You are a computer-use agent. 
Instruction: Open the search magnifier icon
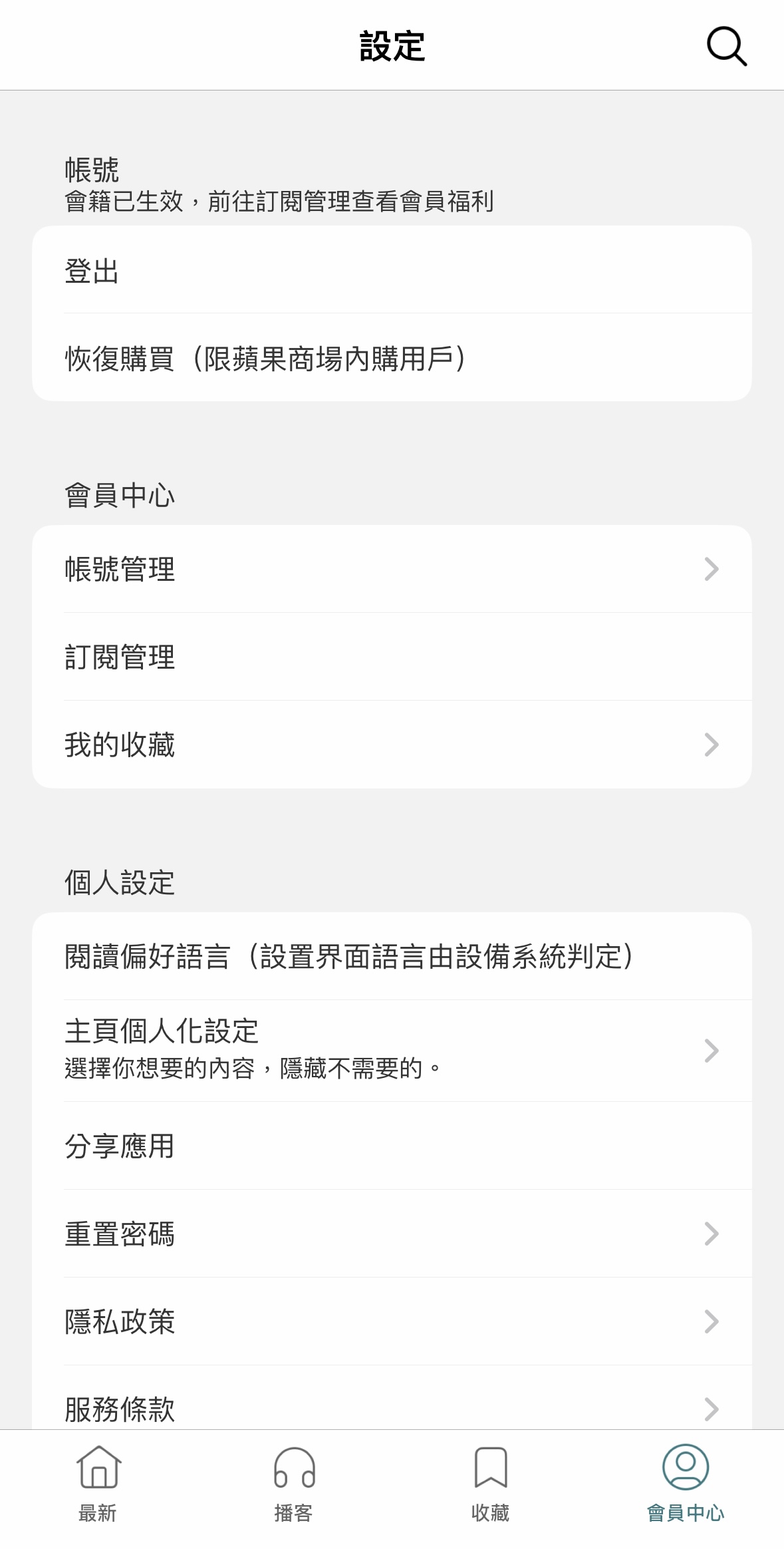tap(726, 47)
